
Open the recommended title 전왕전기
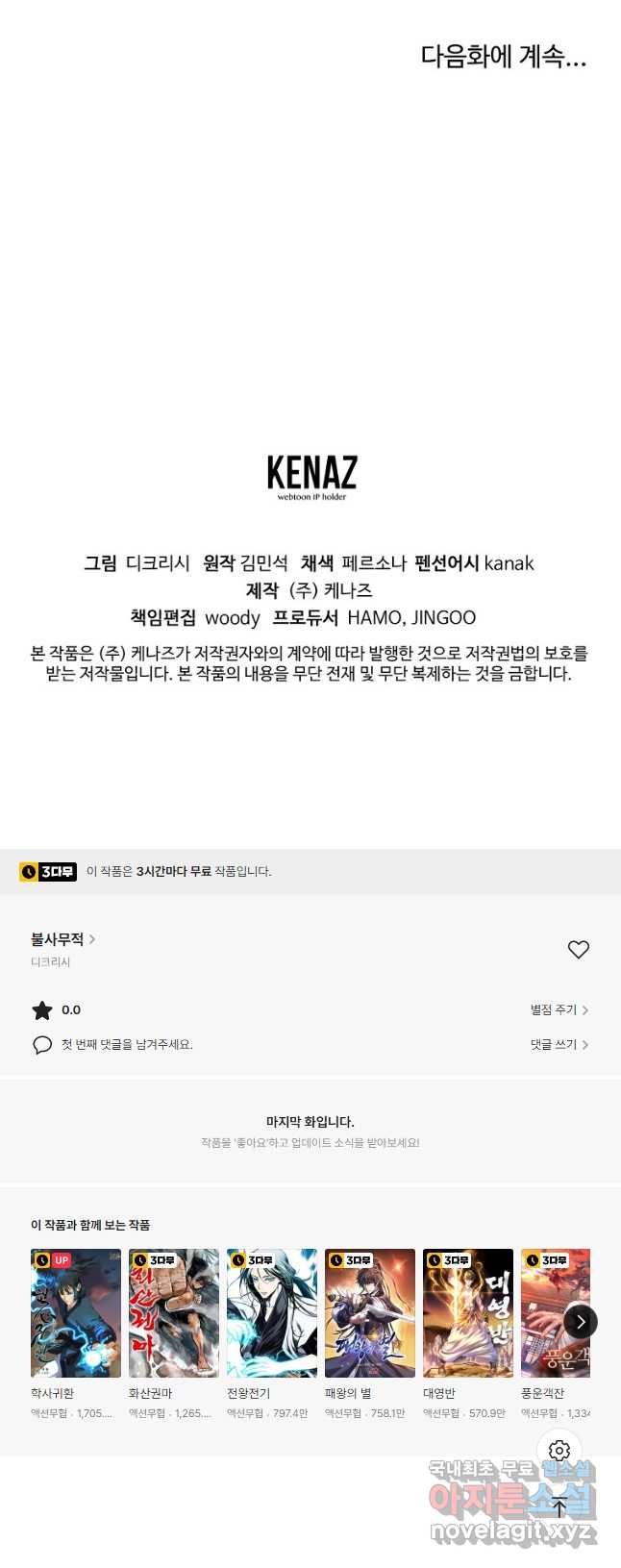tap(272, 1313)
